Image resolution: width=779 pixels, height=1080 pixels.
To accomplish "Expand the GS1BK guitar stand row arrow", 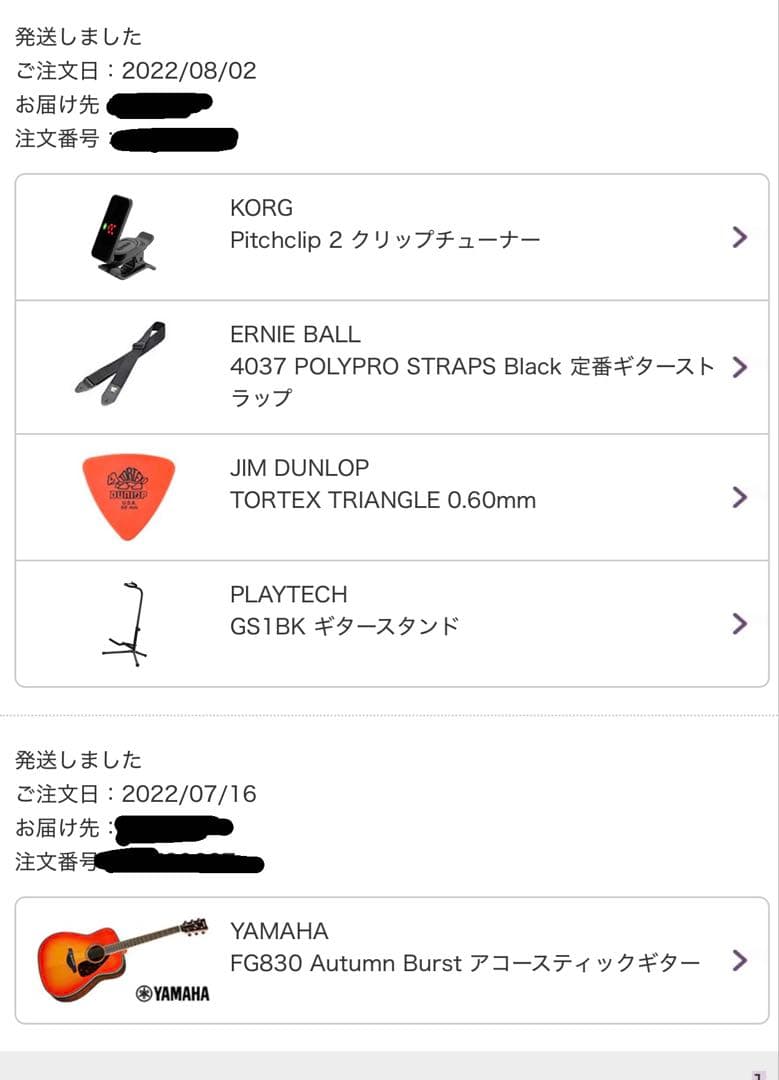I will 740,623.
